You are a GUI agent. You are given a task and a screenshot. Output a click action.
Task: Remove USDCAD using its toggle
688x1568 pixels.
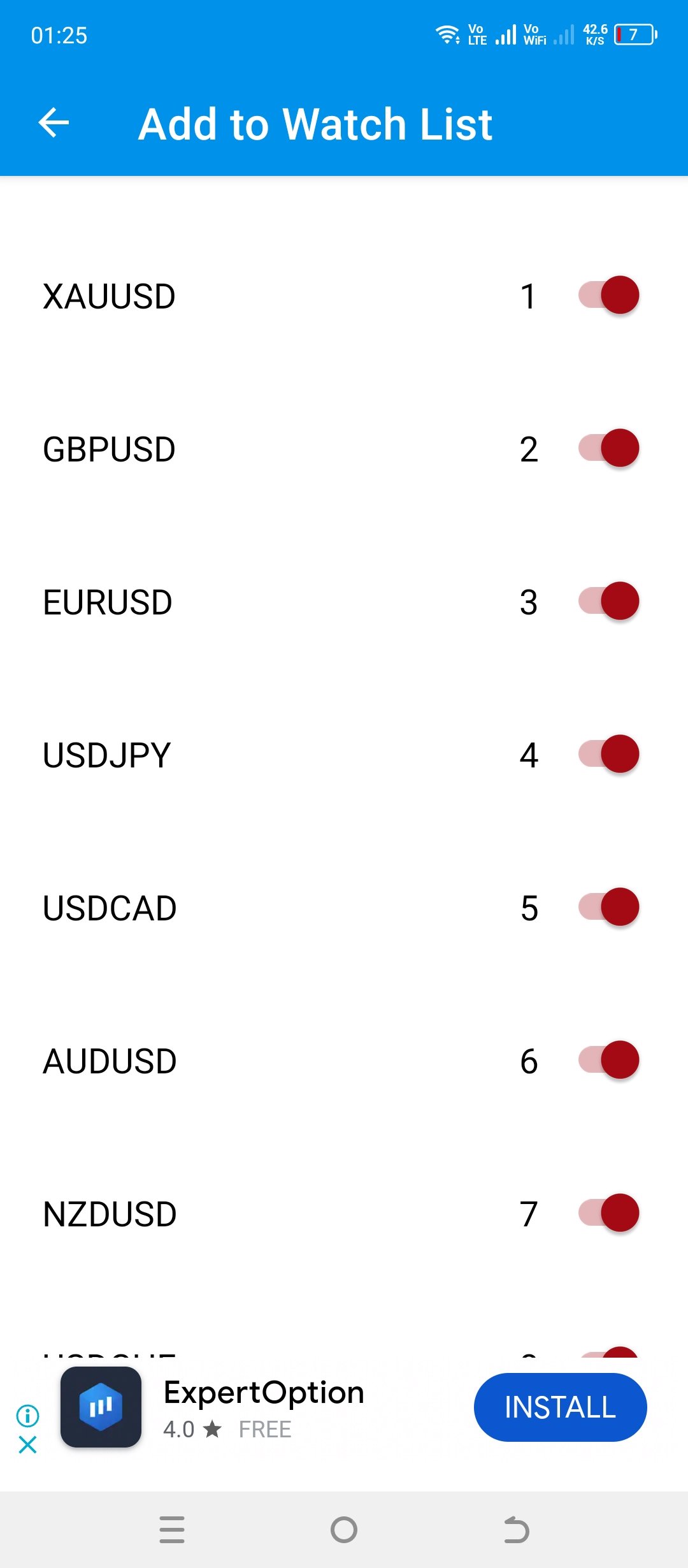click(x=609, y=907)
